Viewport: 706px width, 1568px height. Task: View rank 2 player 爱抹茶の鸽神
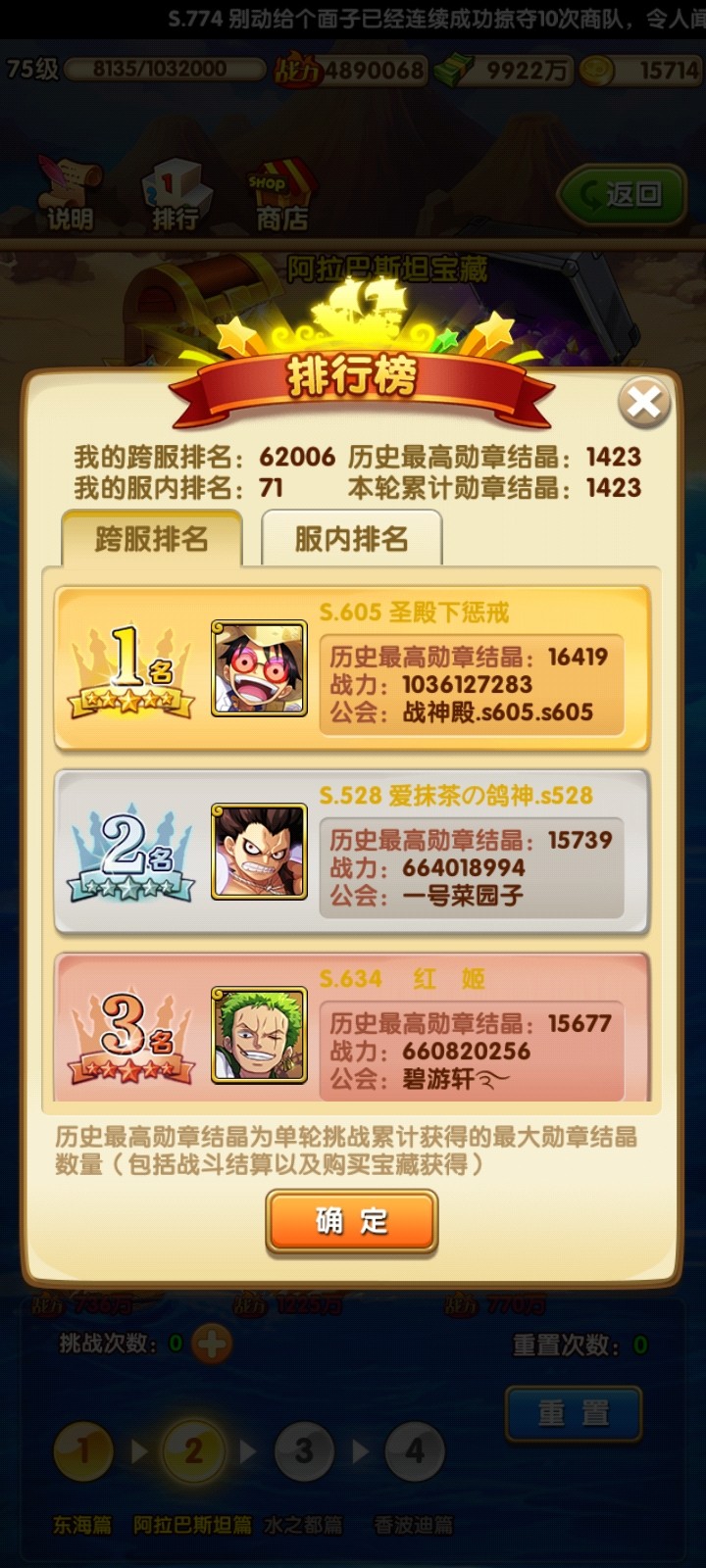click(x=351, y=851)
